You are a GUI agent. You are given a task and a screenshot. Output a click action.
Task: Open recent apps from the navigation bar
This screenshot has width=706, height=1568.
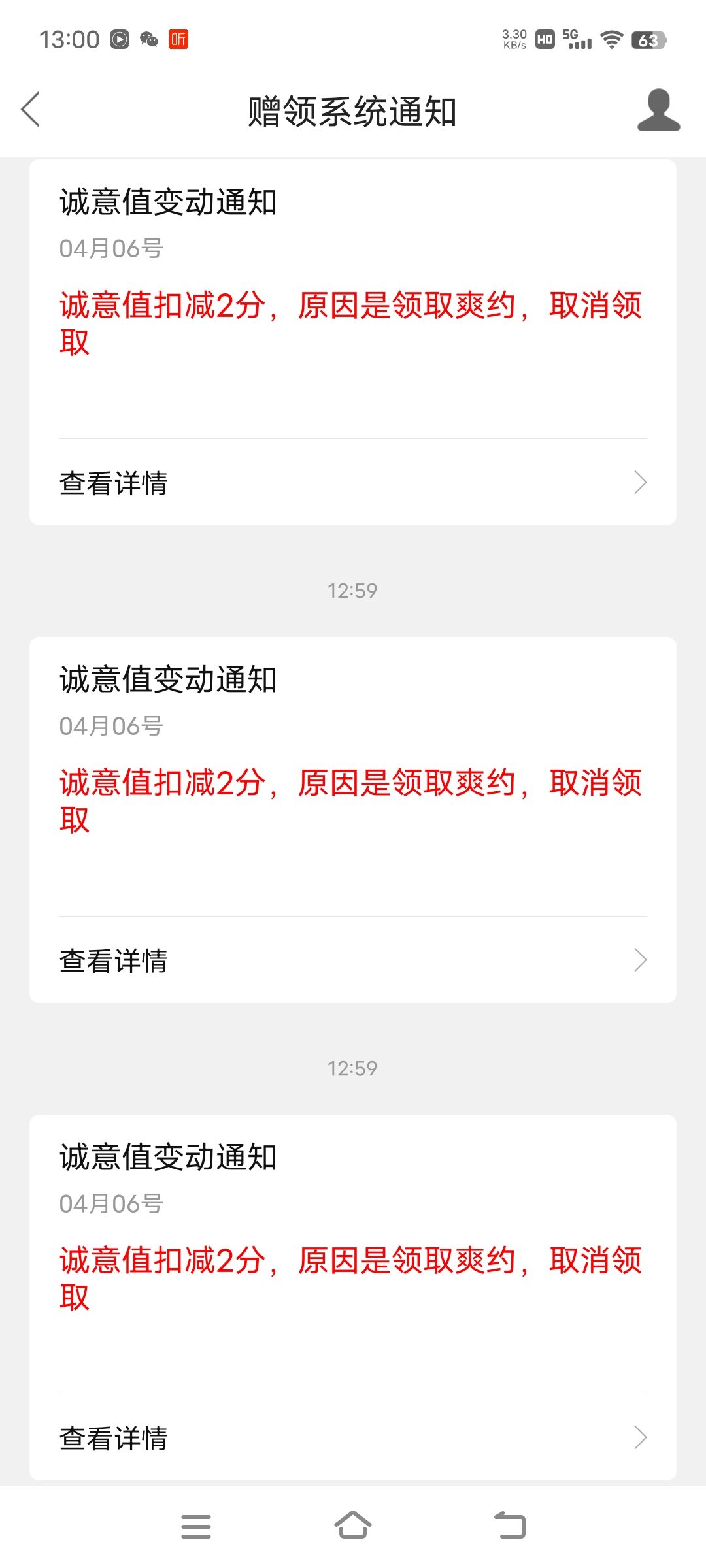pos(196,1526)
